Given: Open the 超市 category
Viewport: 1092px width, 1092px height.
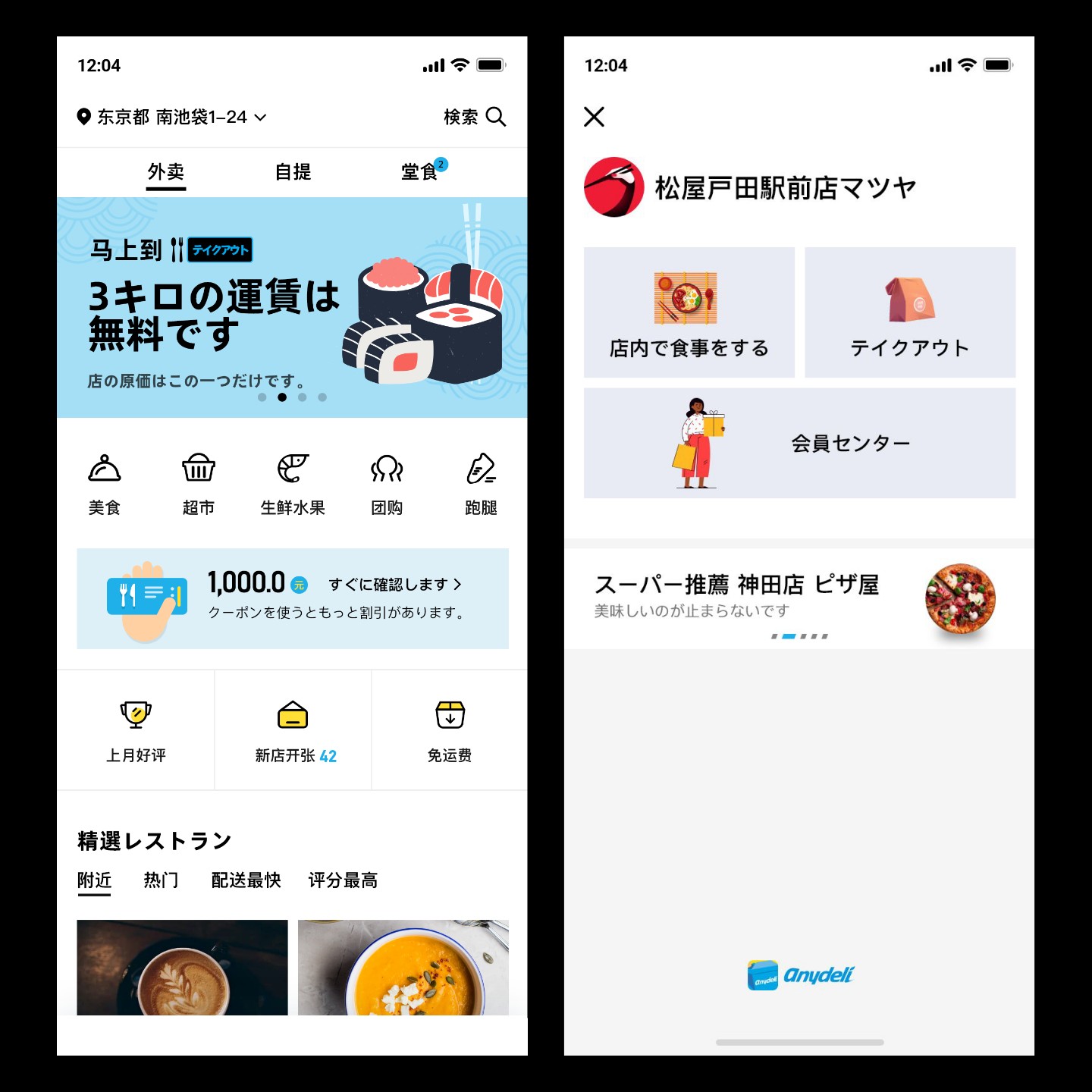Looking at the screenshot, I should pyautogui.click(x=199, y=484).
